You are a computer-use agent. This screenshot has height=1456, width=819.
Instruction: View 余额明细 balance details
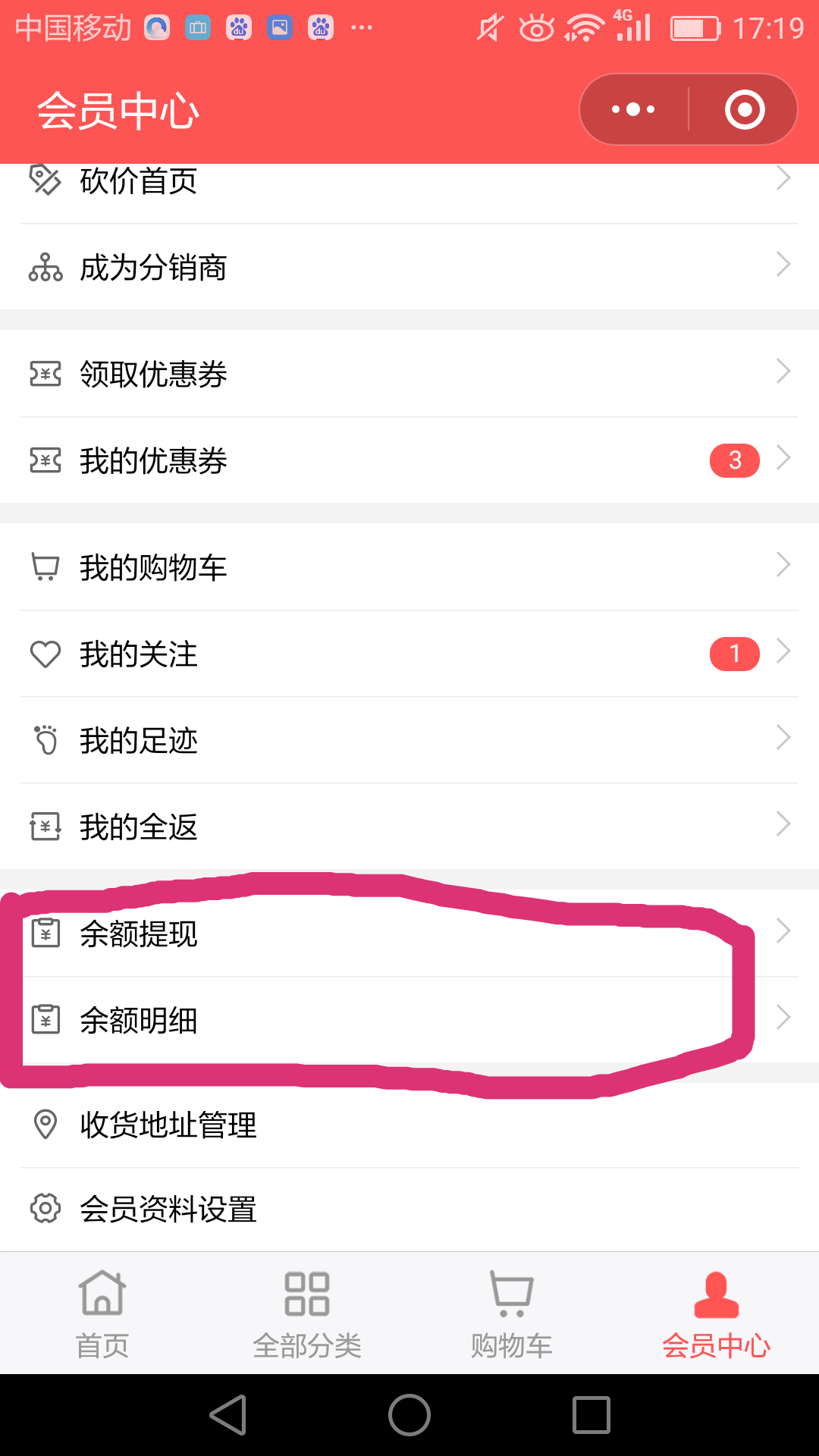pyautogui.click(x=409, y=1020)
